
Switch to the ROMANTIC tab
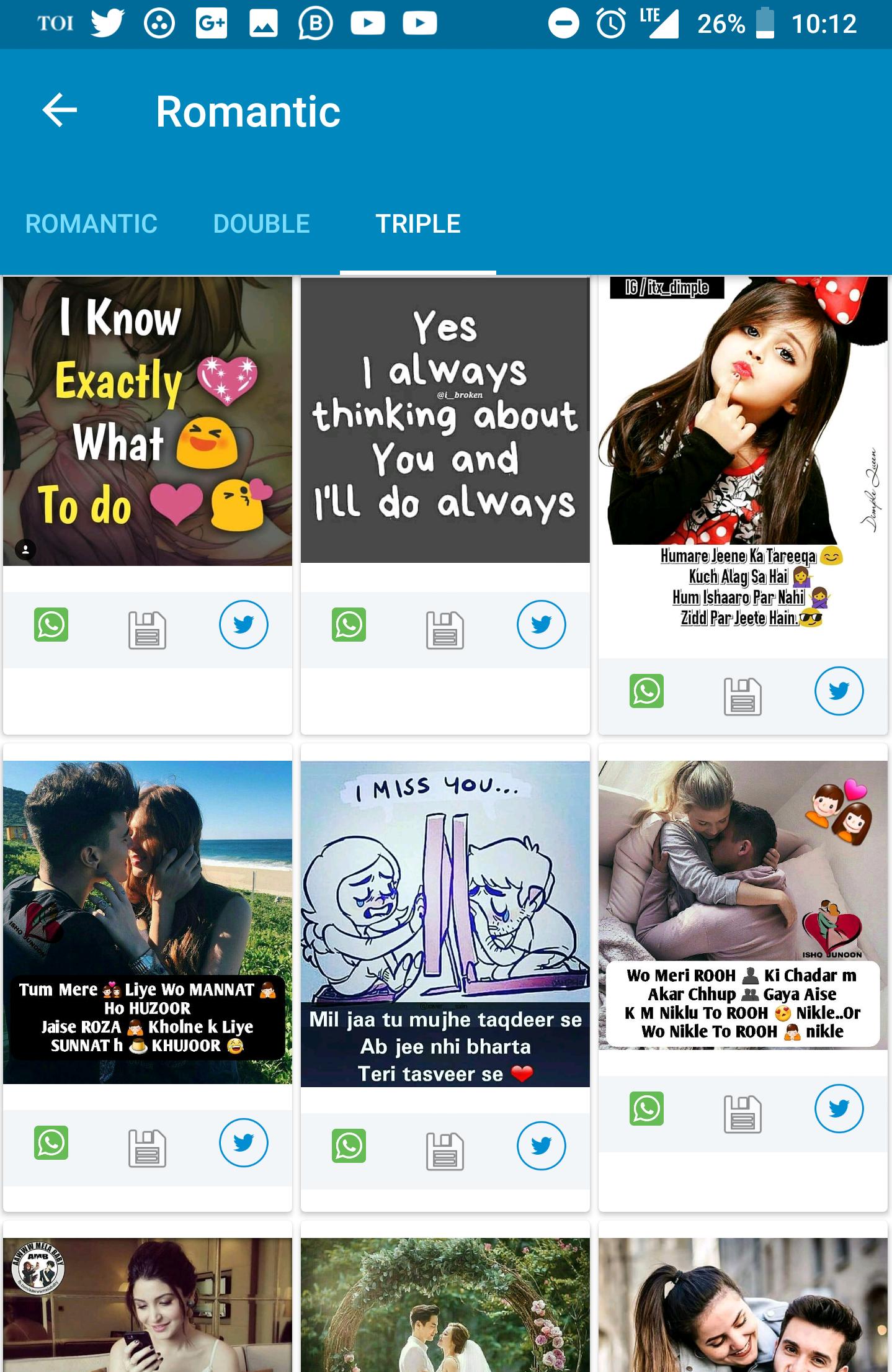pos(91,224)
